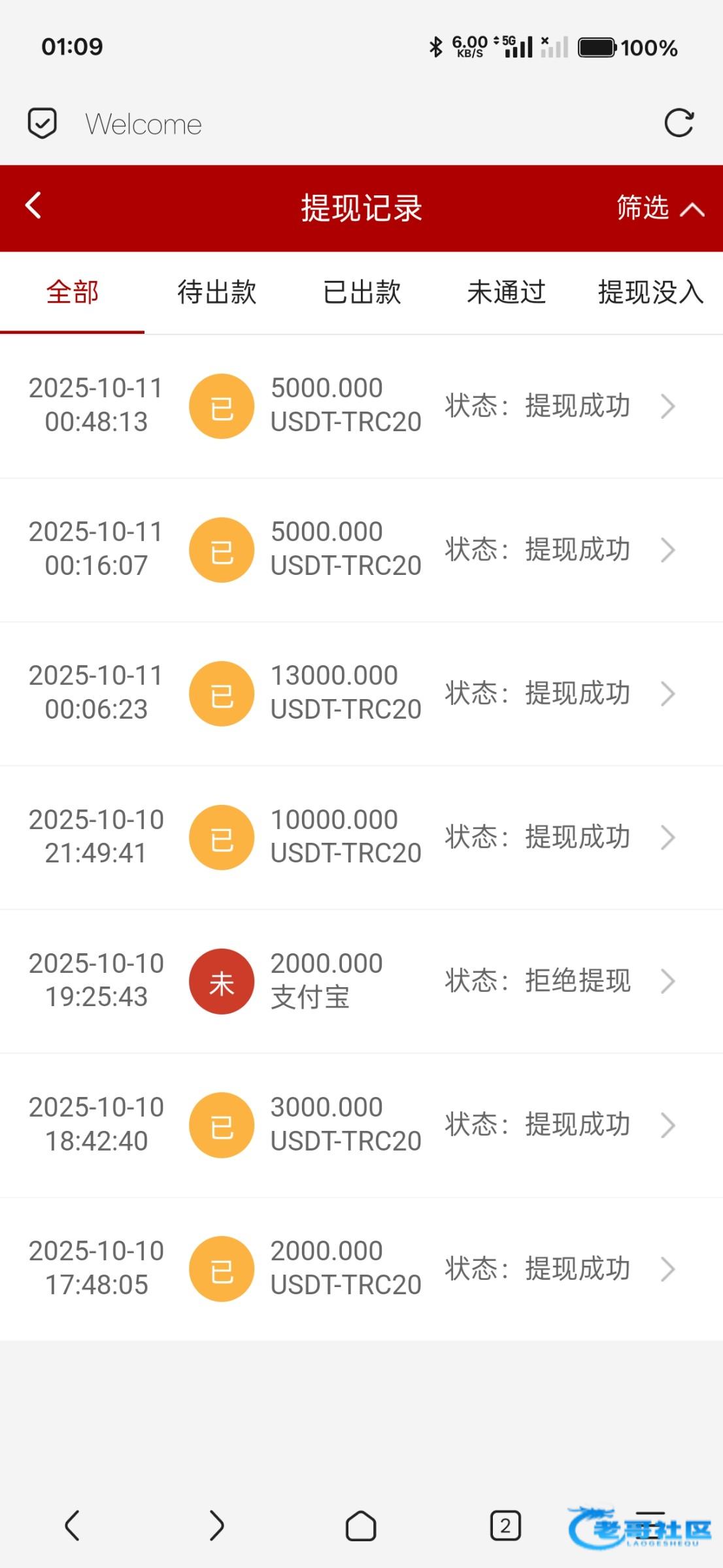
Task: Open the browser tabs switcher
Action: [505, 1526]
